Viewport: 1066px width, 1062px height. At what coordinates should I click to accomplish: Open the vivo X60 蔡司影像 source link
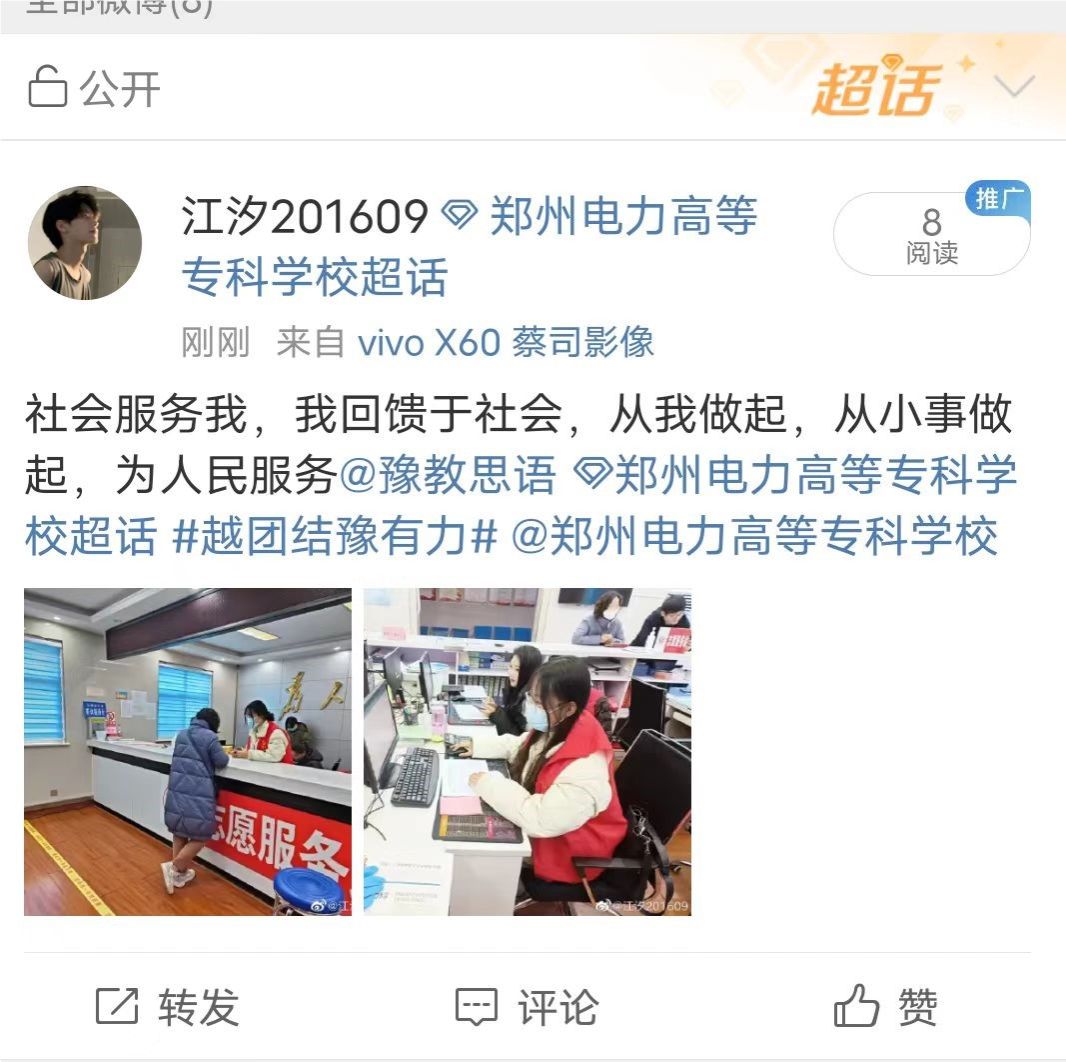pos(505,343)
